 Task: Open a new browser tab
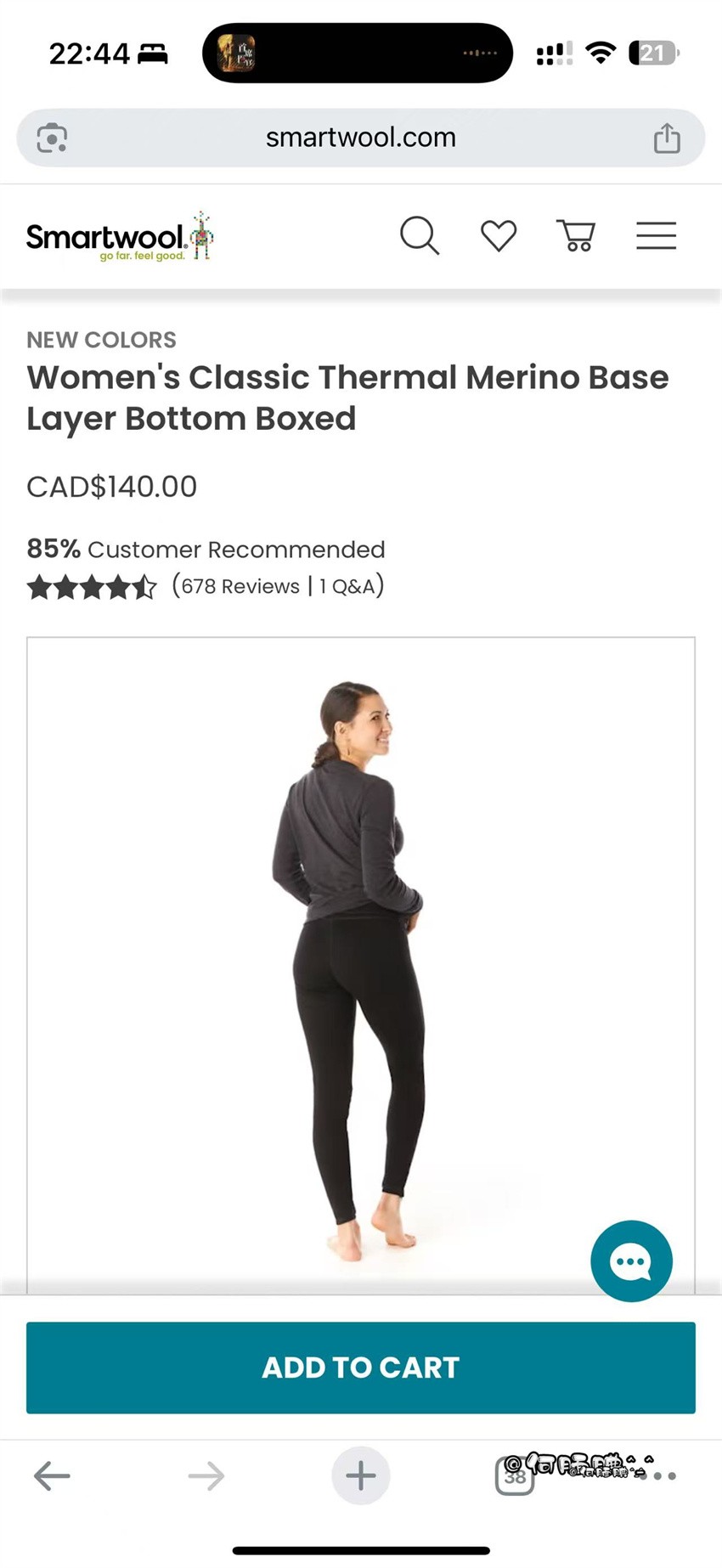[360, 1475]
